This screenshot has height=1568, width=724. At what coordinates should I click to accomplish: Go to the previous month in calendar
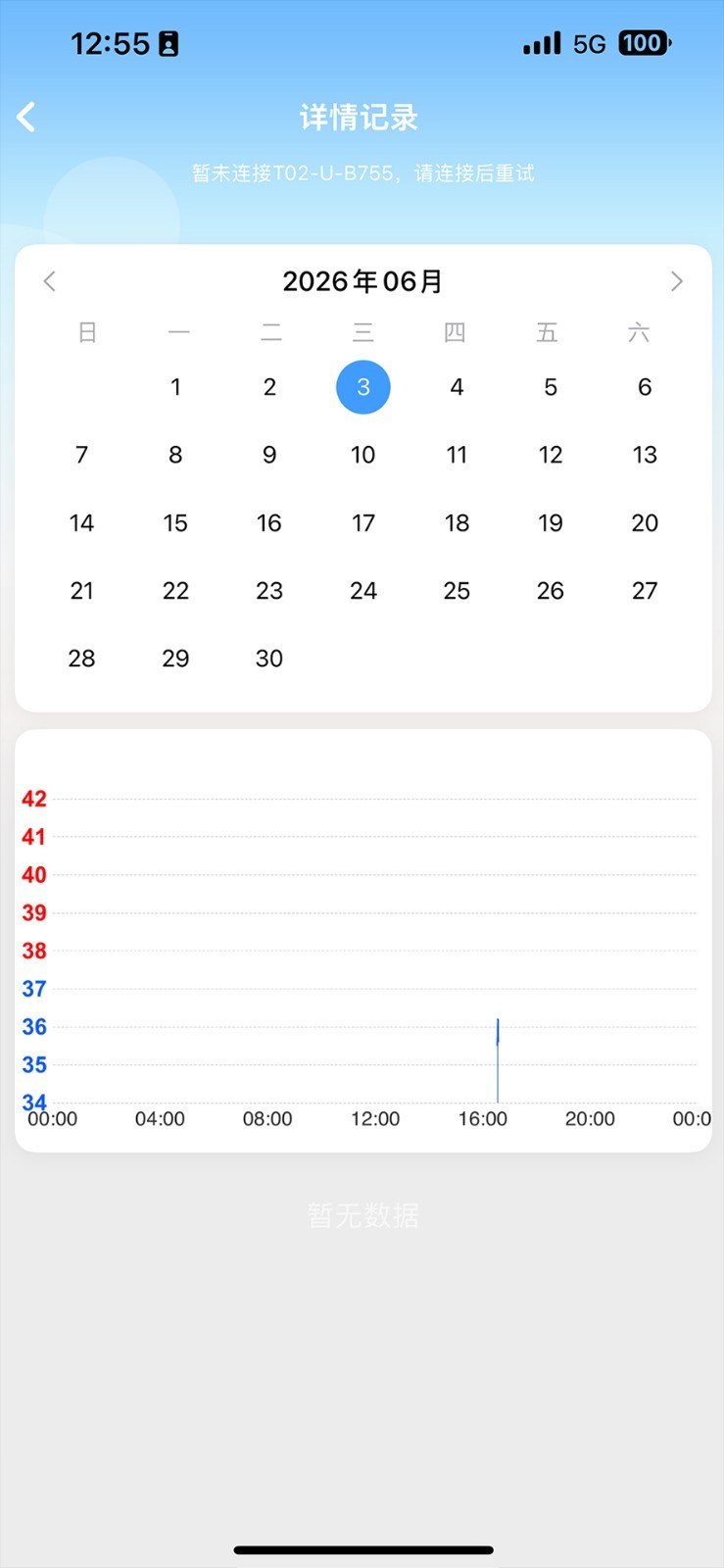click(50, 281)
